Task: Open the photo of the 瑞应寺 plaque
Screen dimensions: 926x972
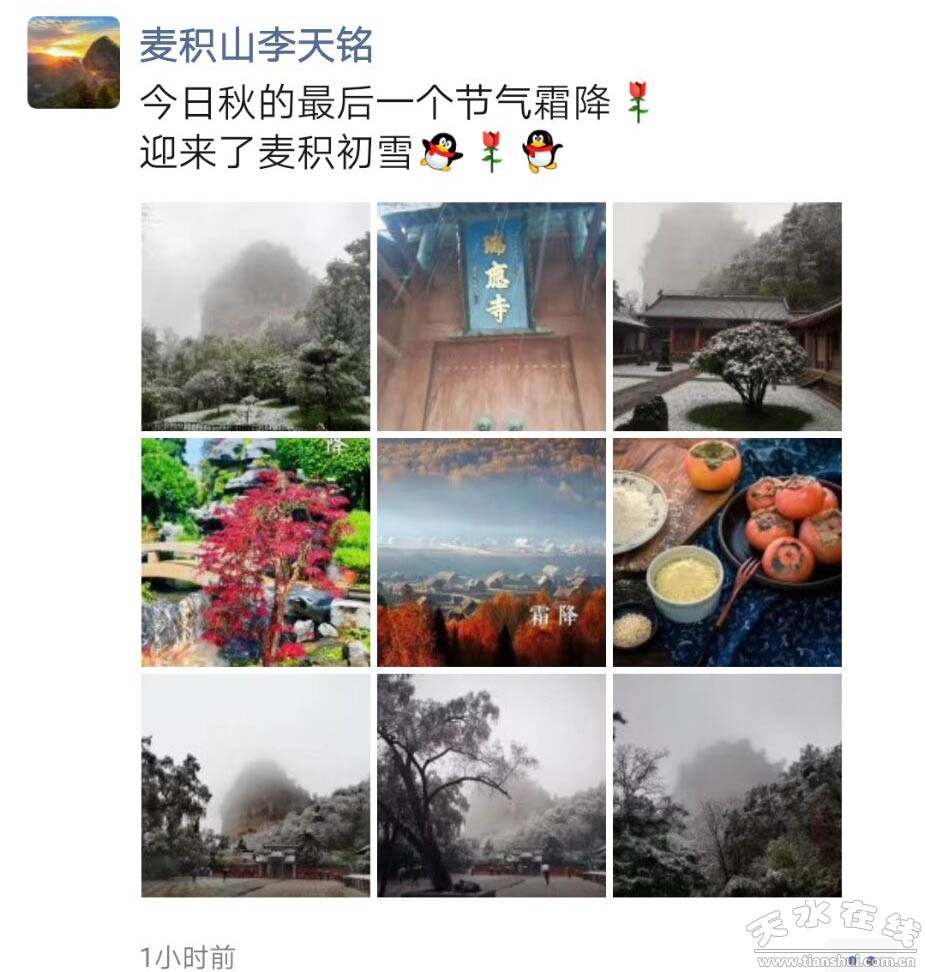Action: coord(491,316)
